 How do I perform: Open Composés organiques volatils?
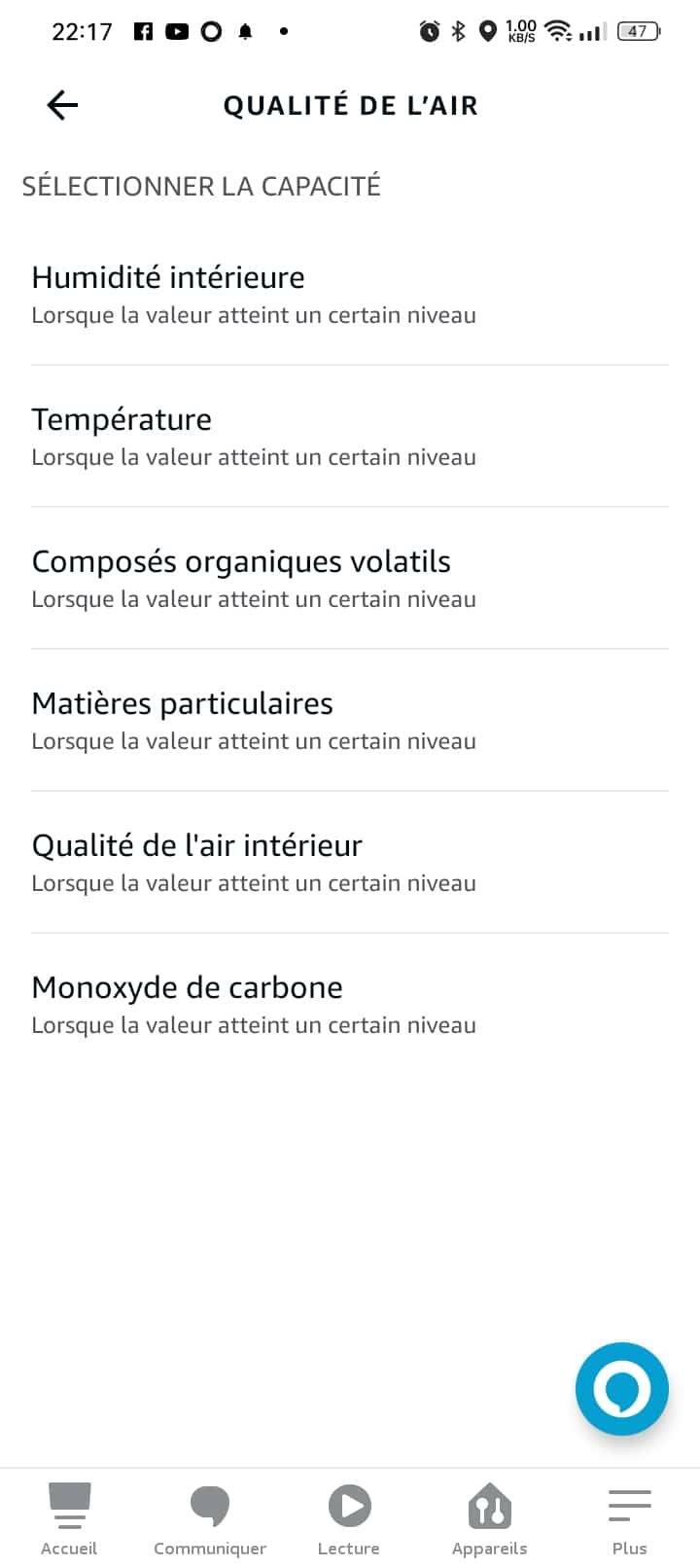[350, 579]
